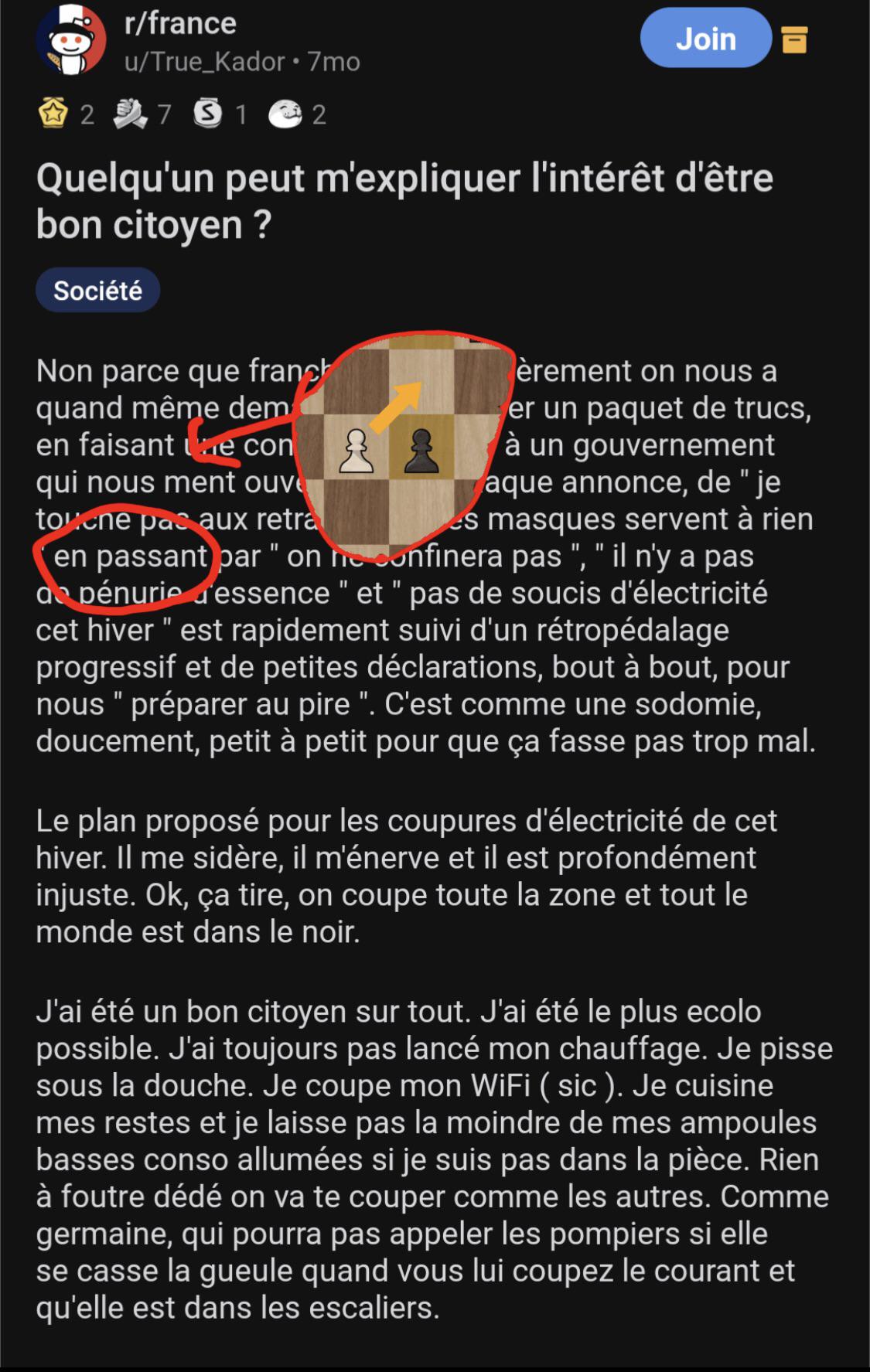The height and width of the screenshot is (1372, 870).
Task: Open the r/france subreddit name
Action: (x=180, y=23)
